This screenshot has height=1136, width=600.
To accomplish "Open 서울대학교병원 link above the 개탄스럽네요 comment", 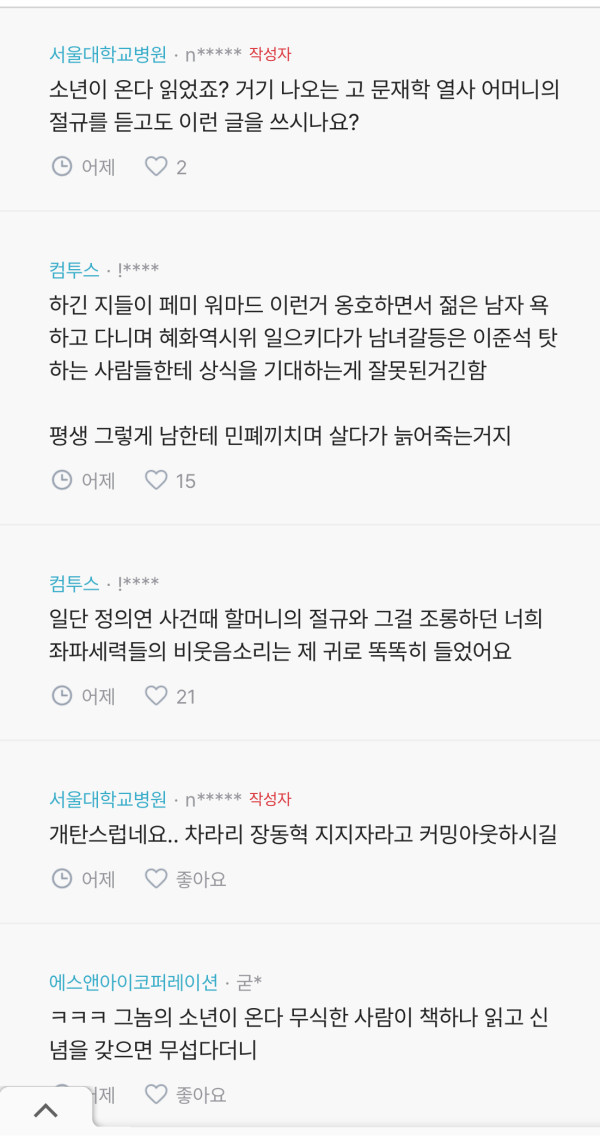I will pos(108,799).
